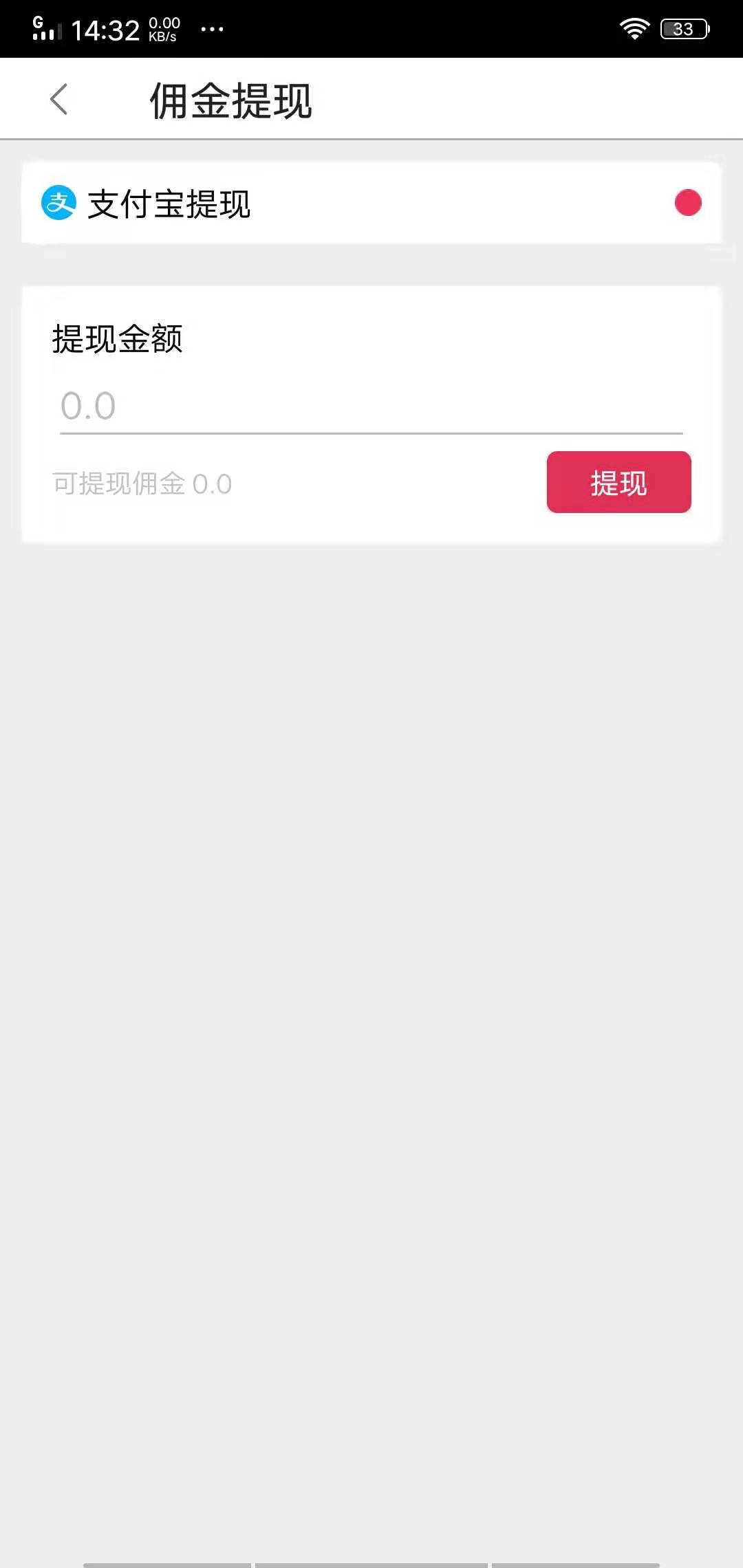This screenshot has height=1568, width=743.
Task: Click the 提现金额 label
Action: pyautogui.click(x=118, y=338)
